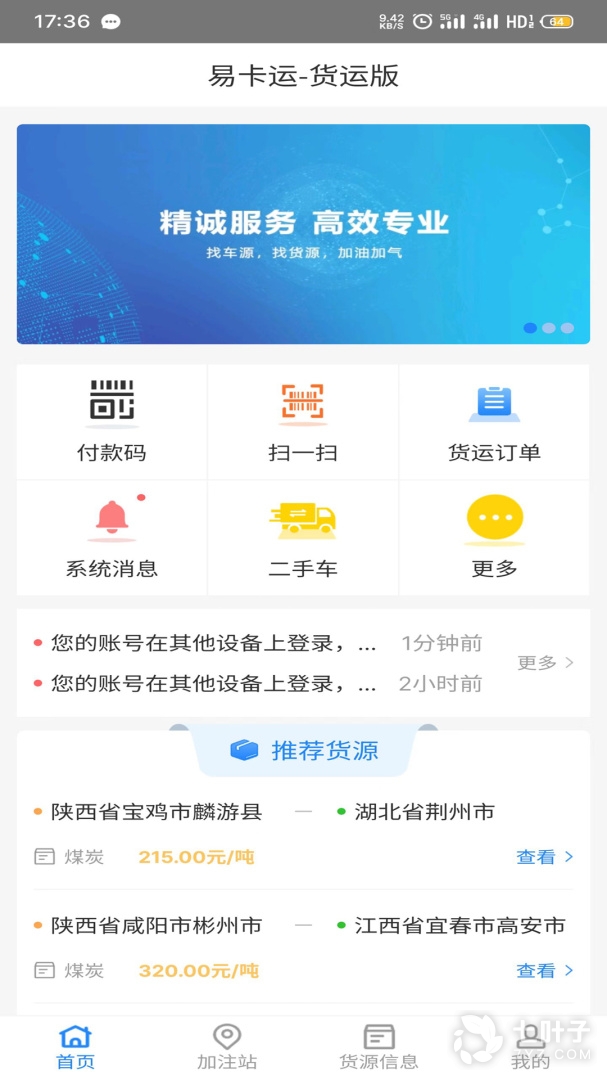View the 宝鸡市麟游县 to 荆州市 cargo
Viewport: 607px width, 1080px height.
(x=545, y=857)
